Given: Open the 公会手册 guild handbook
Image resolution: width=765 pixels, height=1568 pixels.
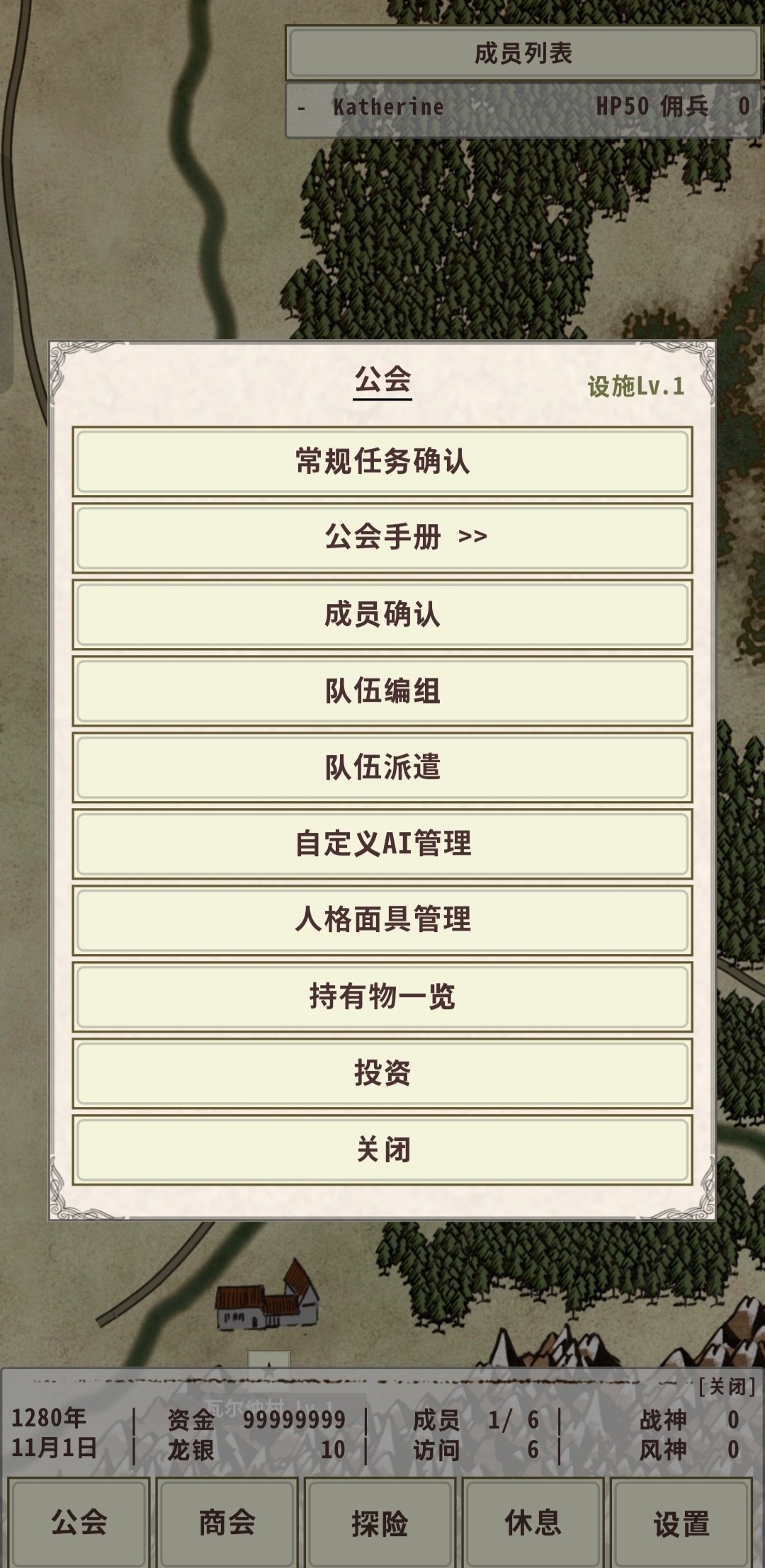Looking at the screenshot, I should pos(382,538).
